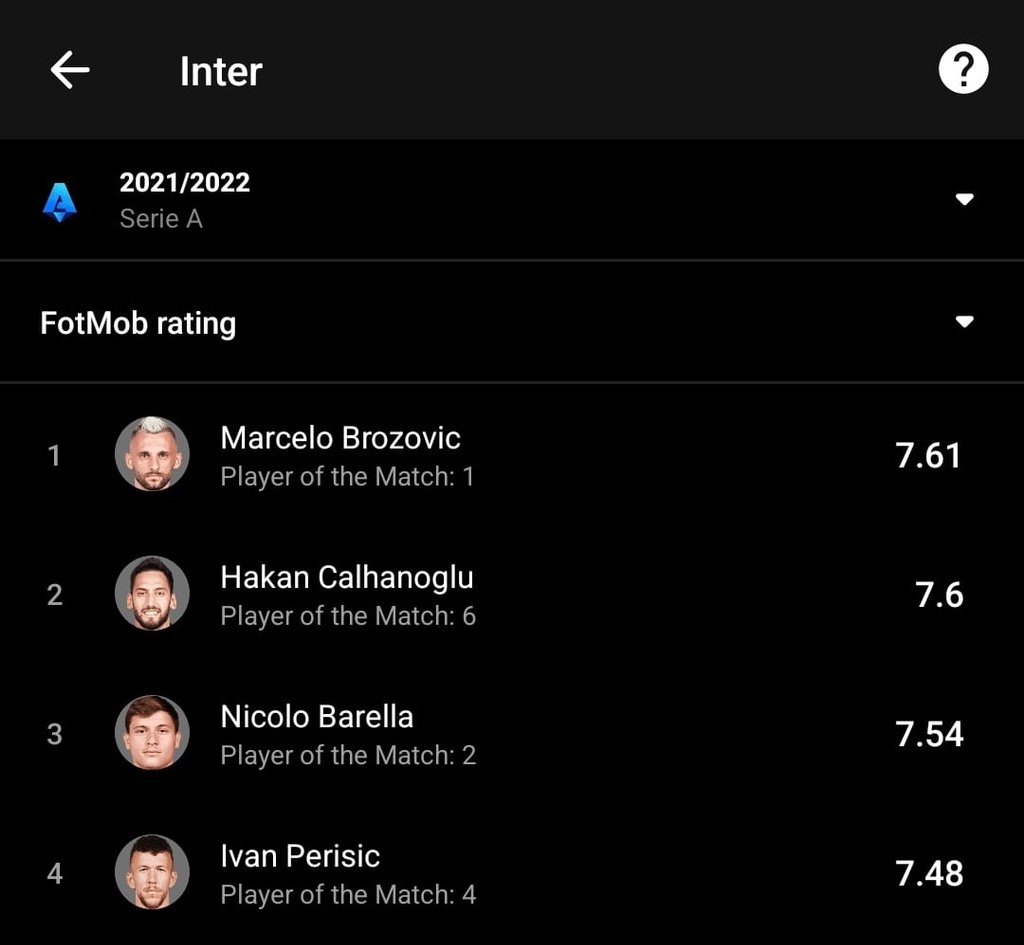
Task: Open Marcelo Brozovic's player row
Action: tap(340, 455)
